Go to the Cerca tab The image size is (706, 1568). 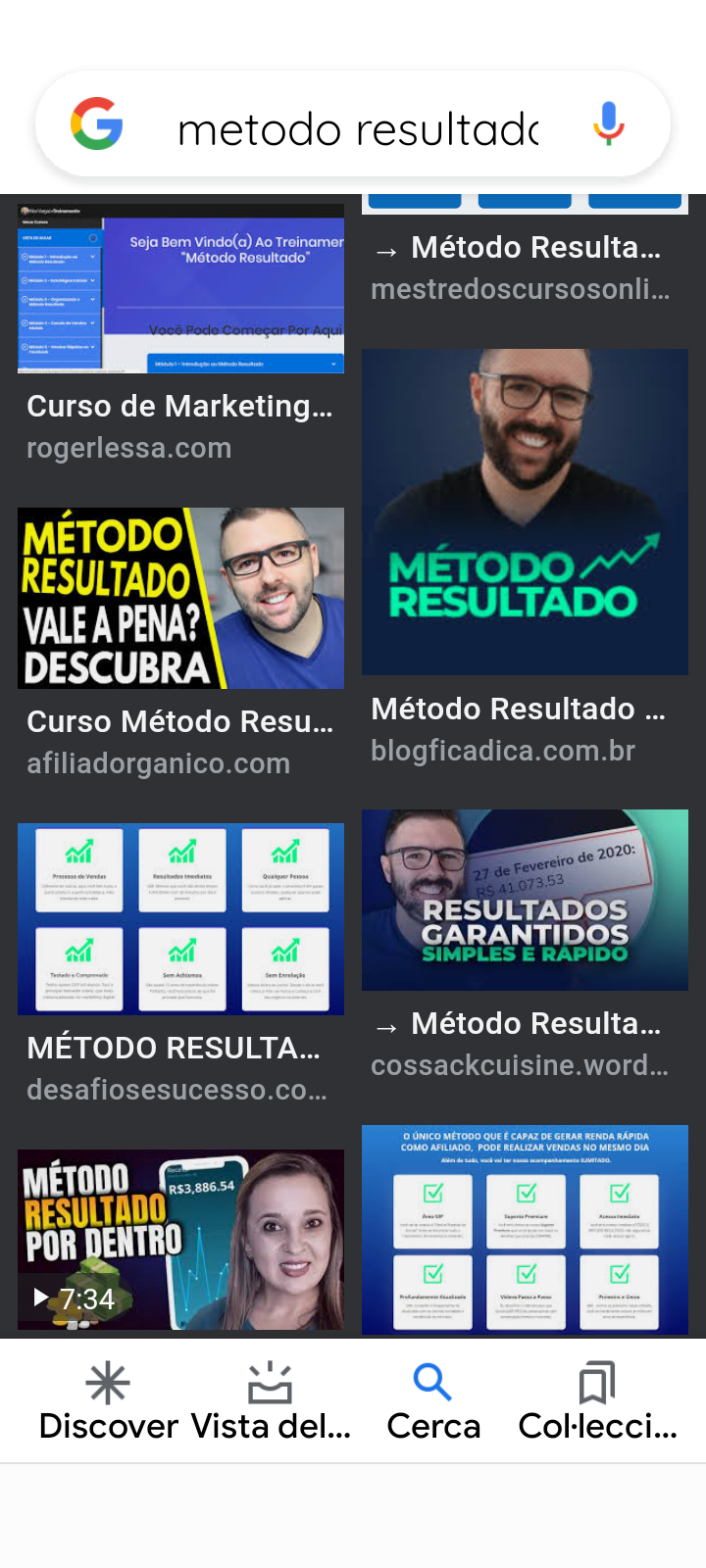pos(432,1401)
